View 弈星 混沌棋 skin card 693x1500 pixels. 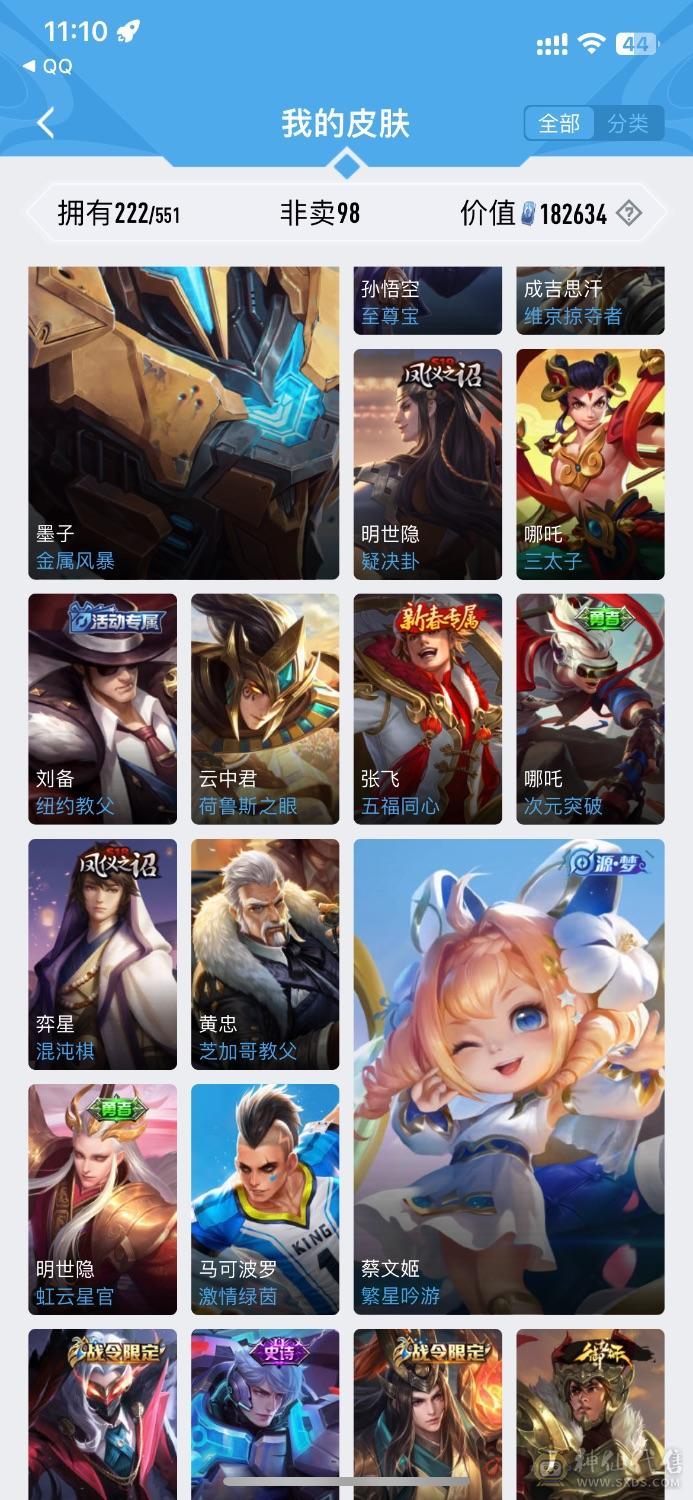coord(102,953)
